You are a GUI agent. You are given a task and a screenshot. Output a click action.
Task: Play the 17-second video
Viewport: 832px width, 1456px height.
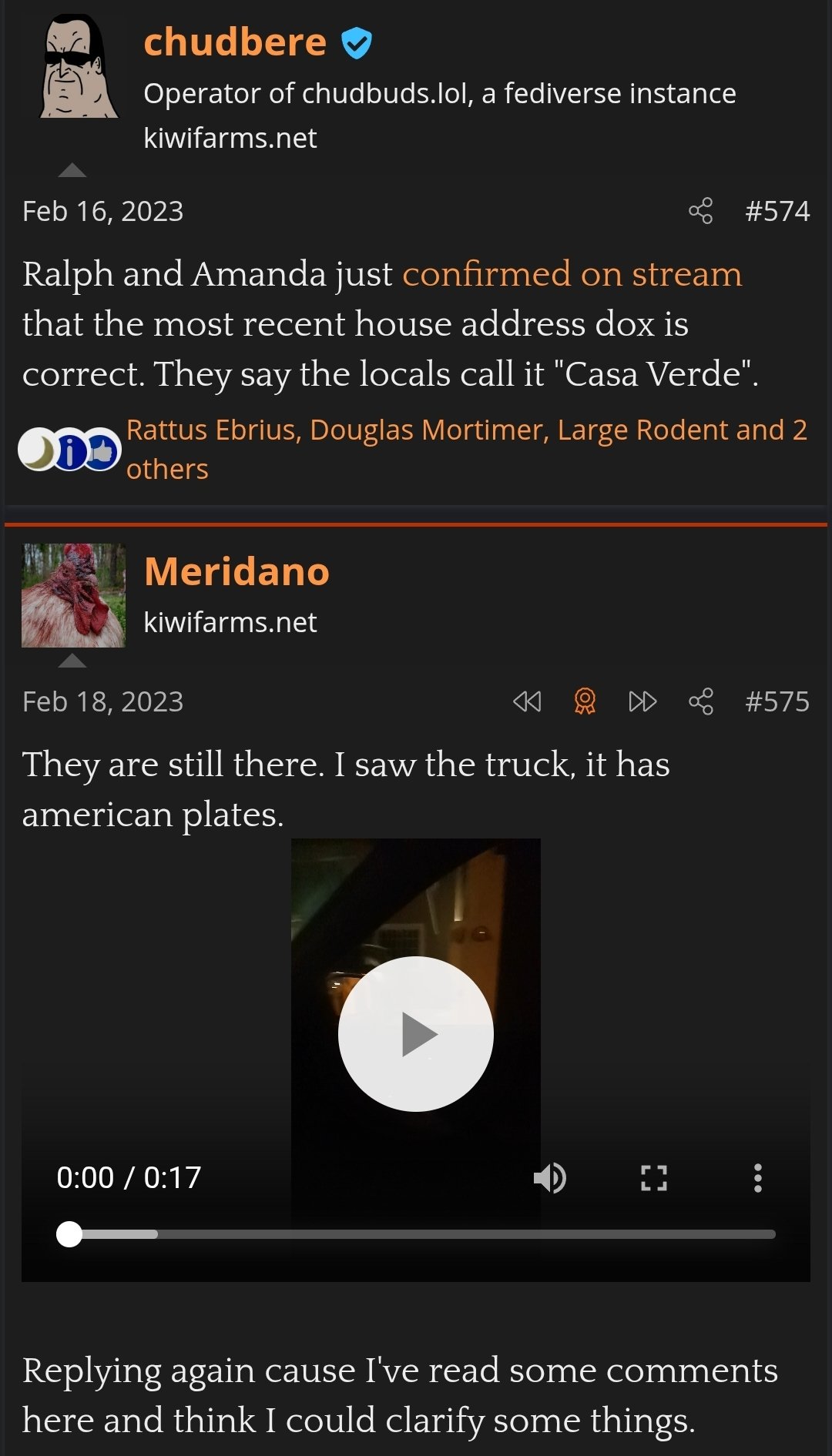pos(416,1033)
